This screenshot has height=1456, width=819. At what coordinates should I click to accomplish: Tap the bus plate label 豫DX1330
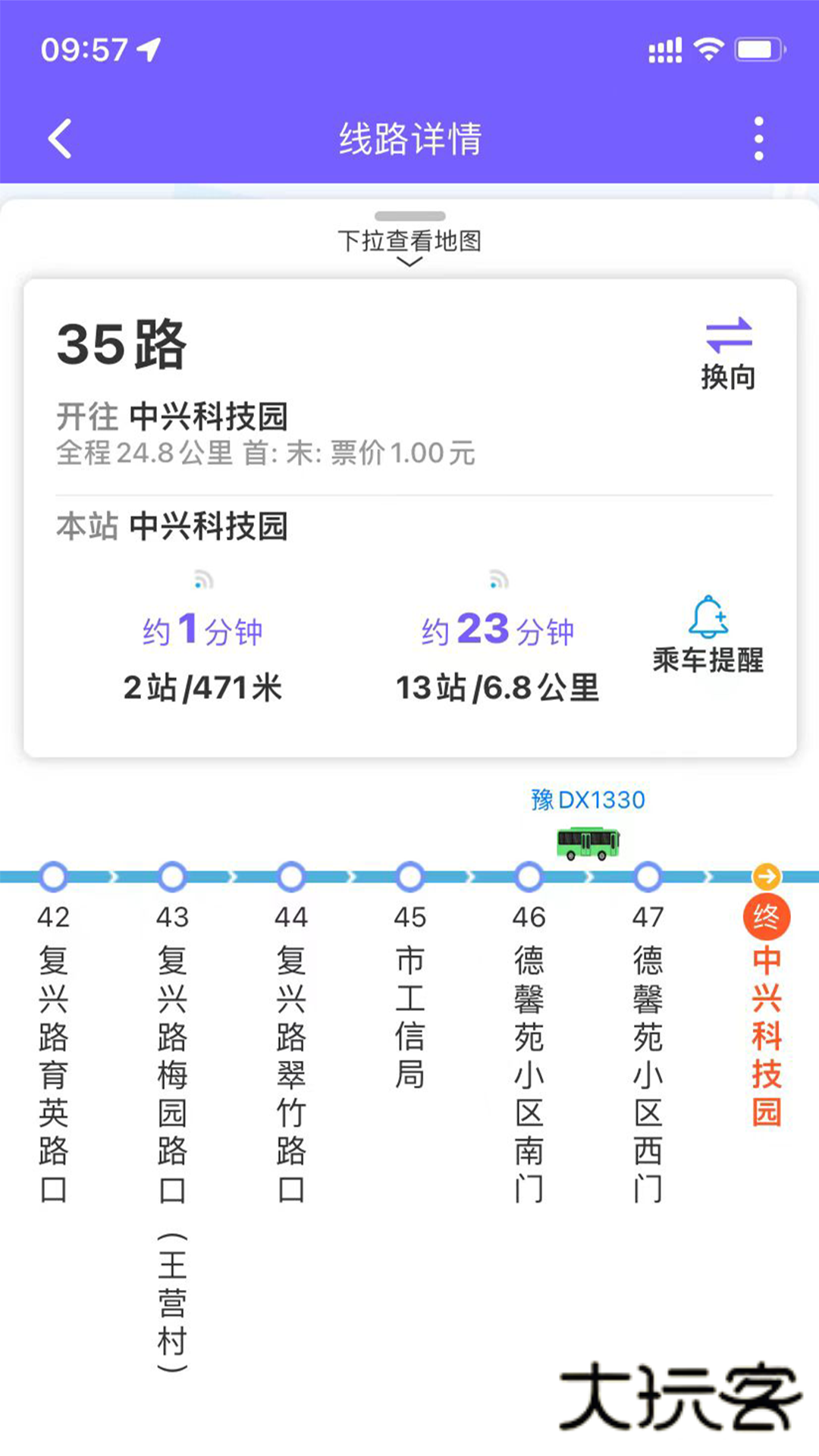tap(586, 799)
